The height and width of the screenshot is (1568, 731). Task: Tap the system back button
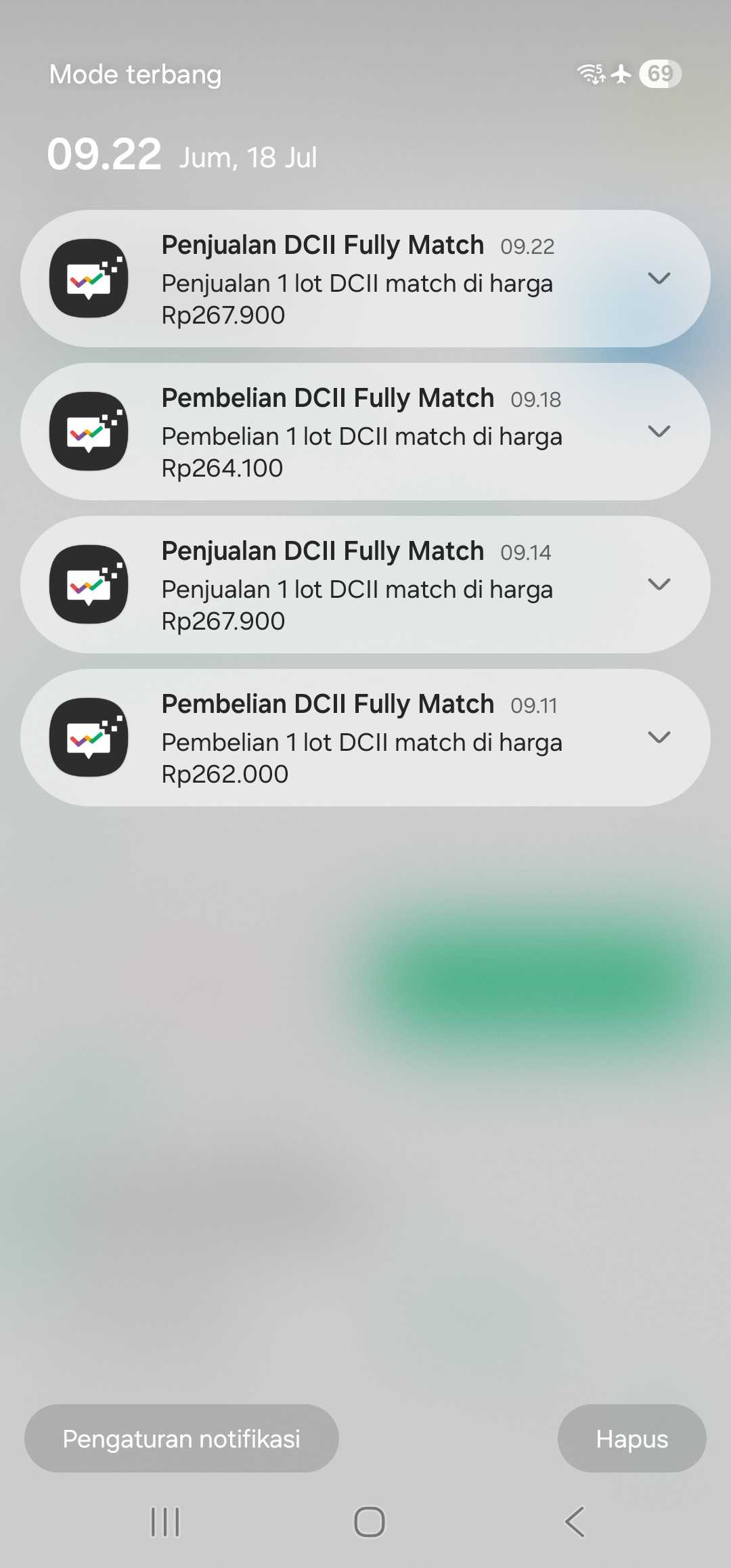(x=575, y=1522)
